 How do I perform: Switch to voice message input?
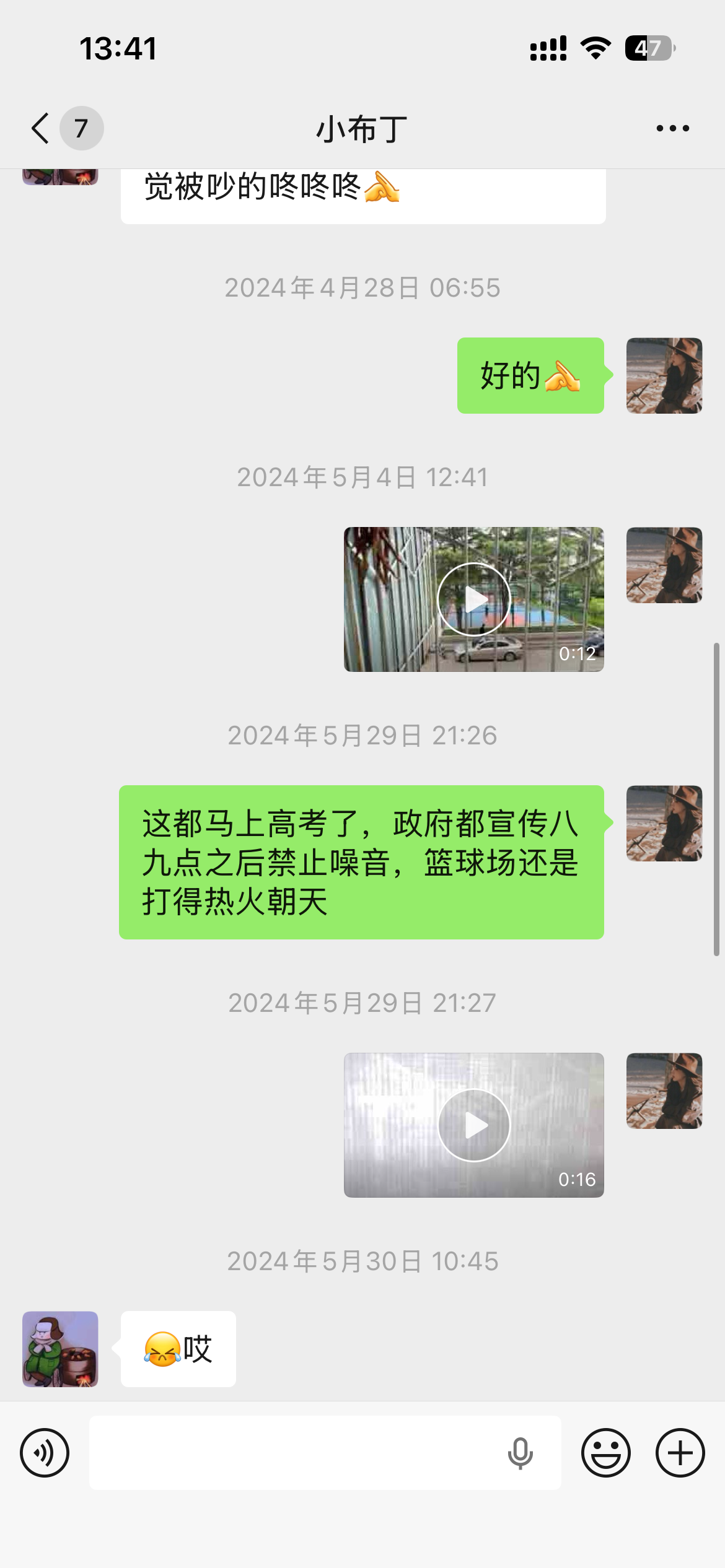pyautogui.click(x=45, y=1453)
